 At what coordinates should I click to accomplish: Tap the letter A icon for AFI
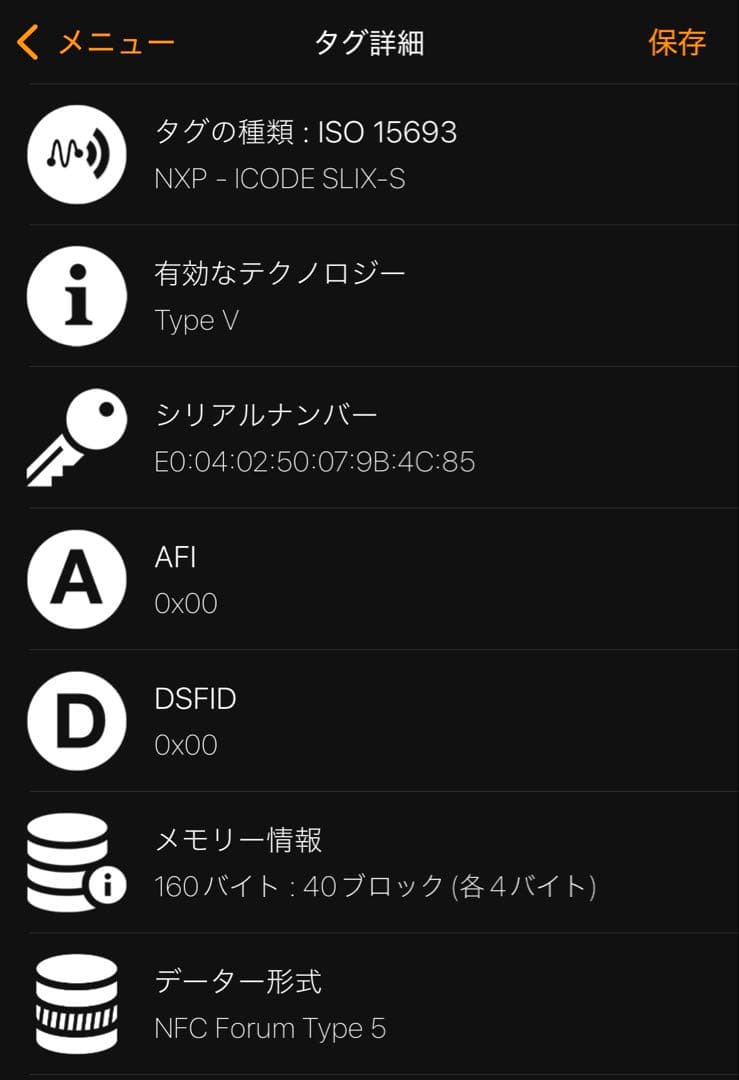[x=76, y=580]
